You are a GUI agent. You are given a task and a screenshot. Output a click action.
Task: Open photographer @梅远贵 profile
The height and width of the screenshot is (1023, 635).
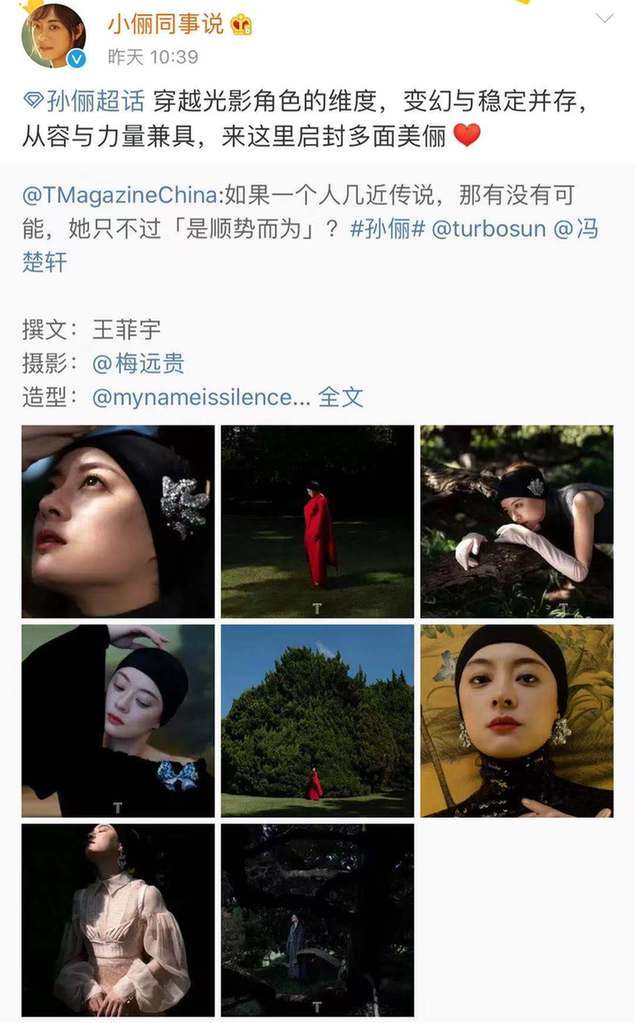point(138,363)
